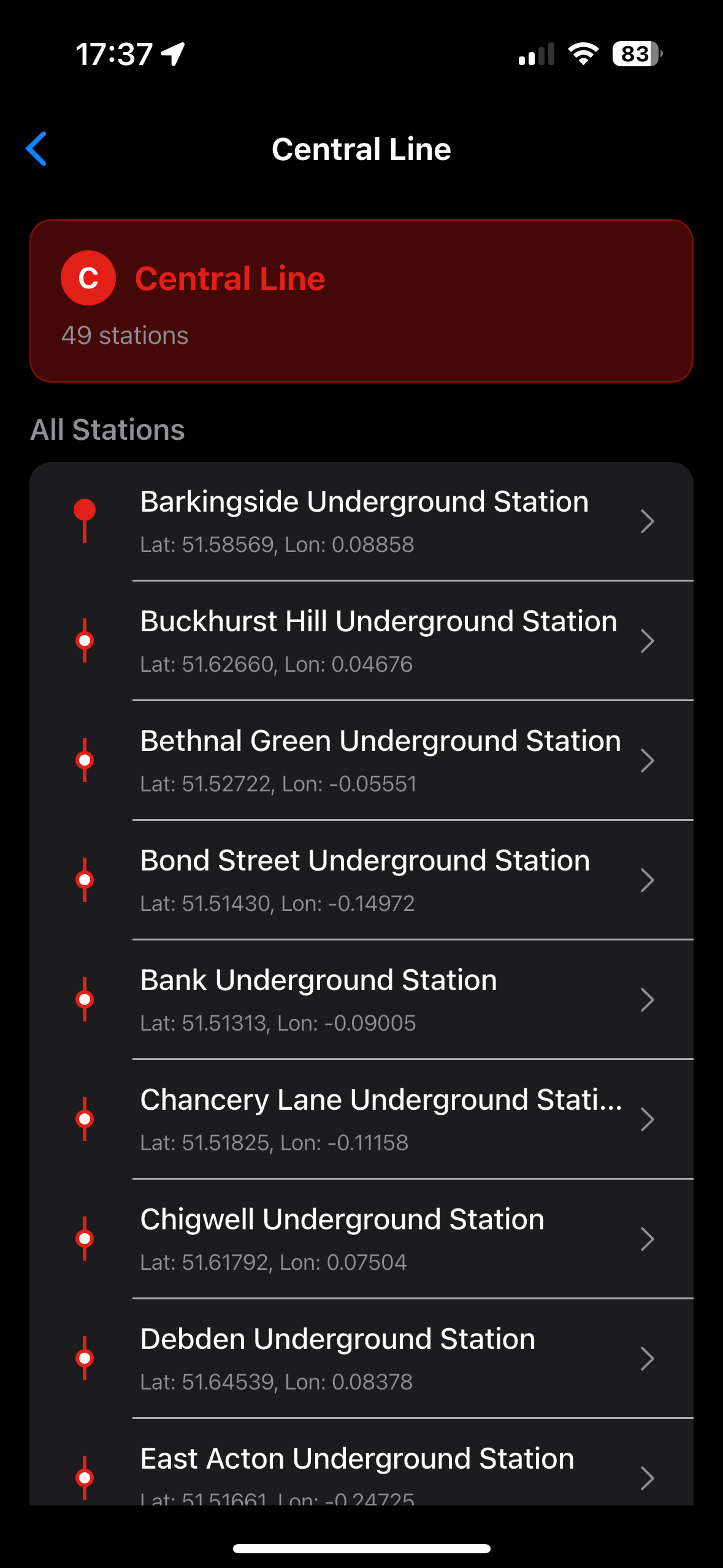Open Buckhurst Hill station via its chevron
Viewport: 723px width, 1568px height.
pyautogui.click(x=648, y=640)
